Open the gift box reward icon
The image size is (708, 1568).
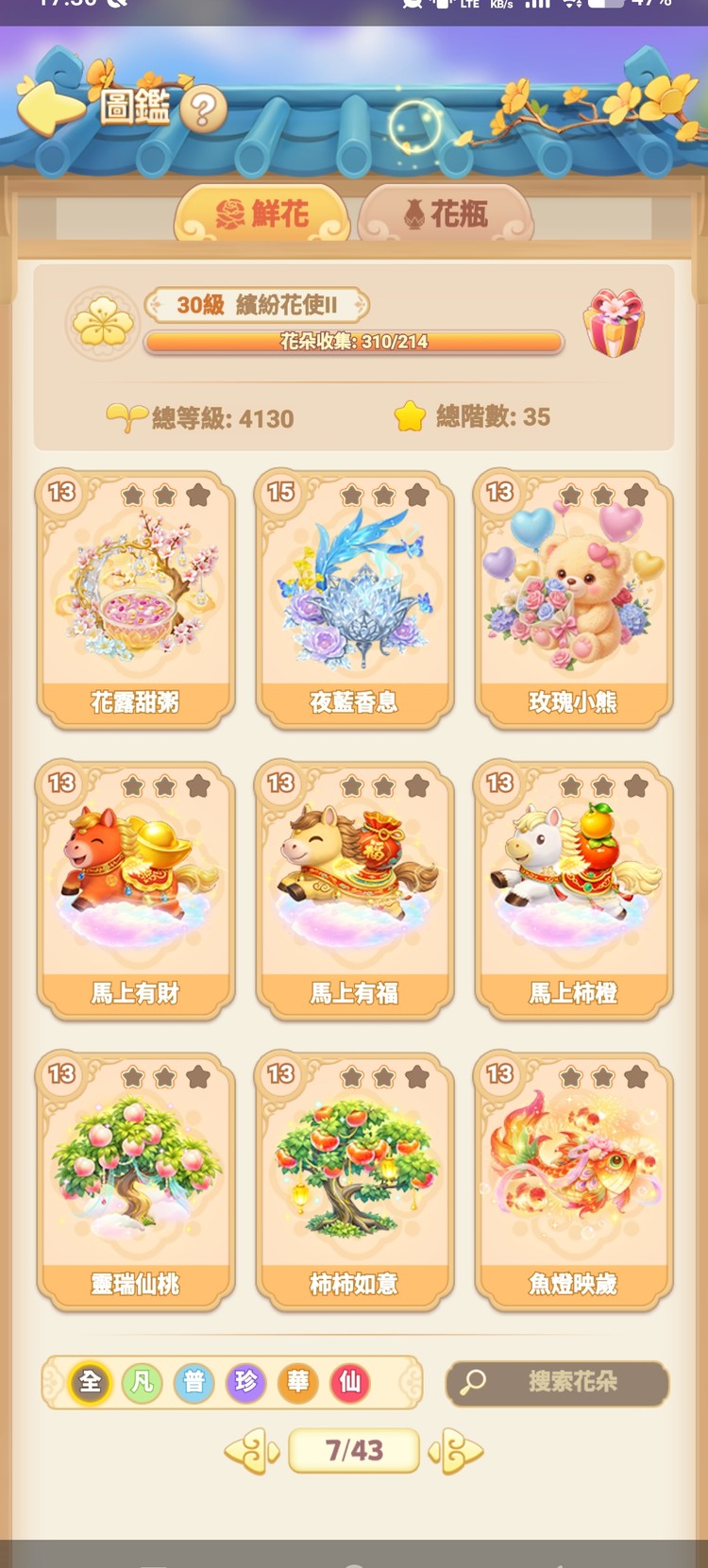615,323
